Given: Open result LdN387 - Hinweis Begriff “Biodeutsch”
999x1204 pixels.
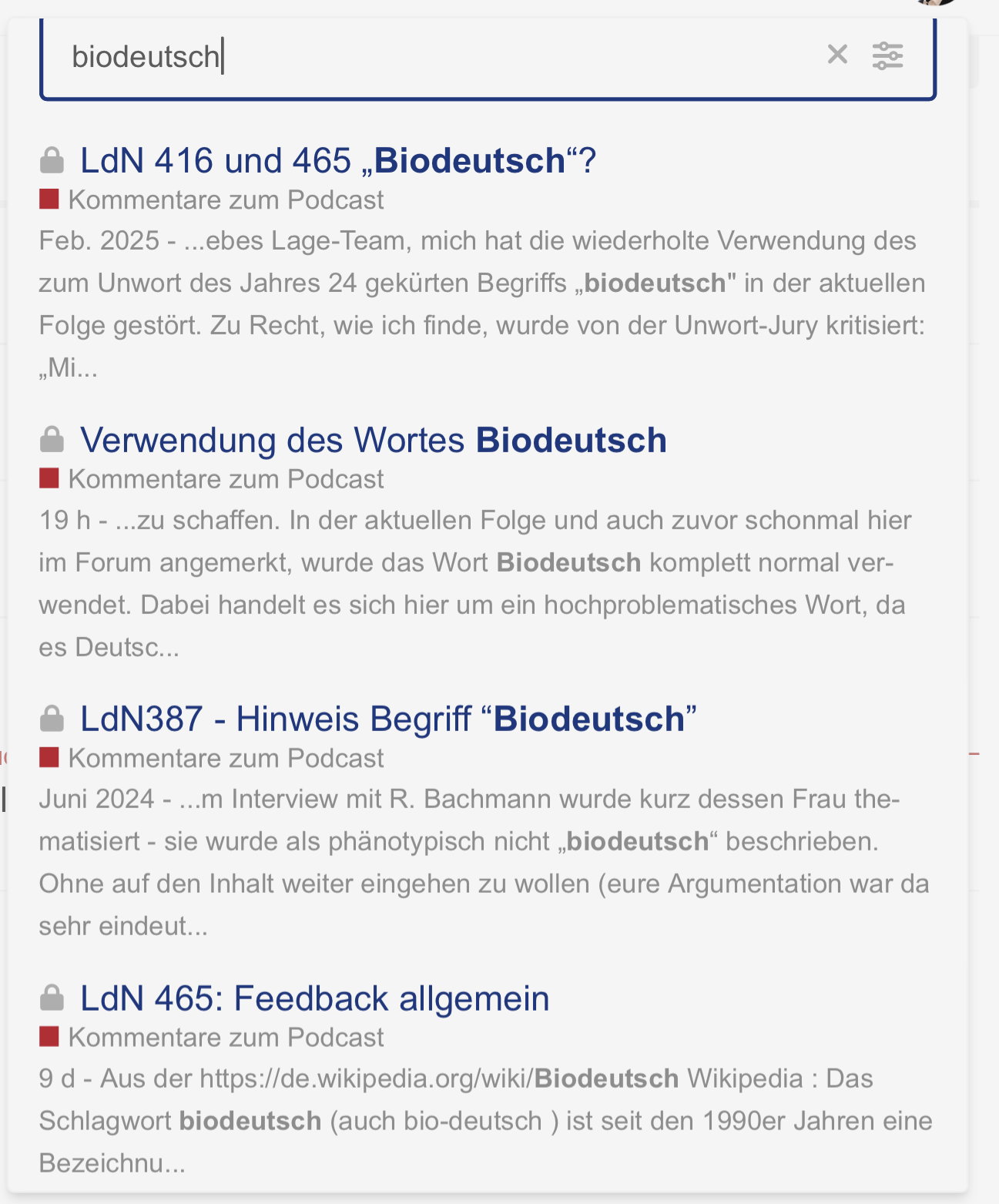Looking at the screenshot, I should (x=387, y=719).
